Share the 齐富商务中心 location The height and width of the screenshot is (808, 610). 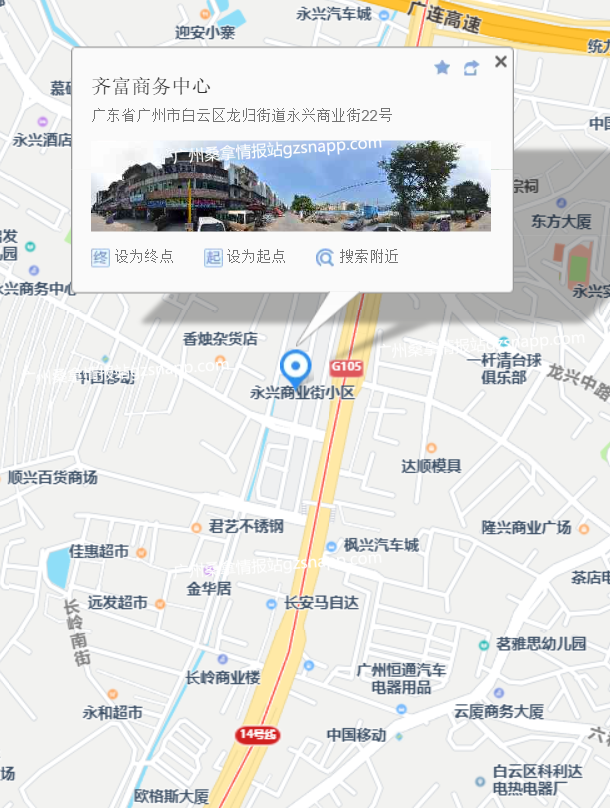[x=471, y=68]
